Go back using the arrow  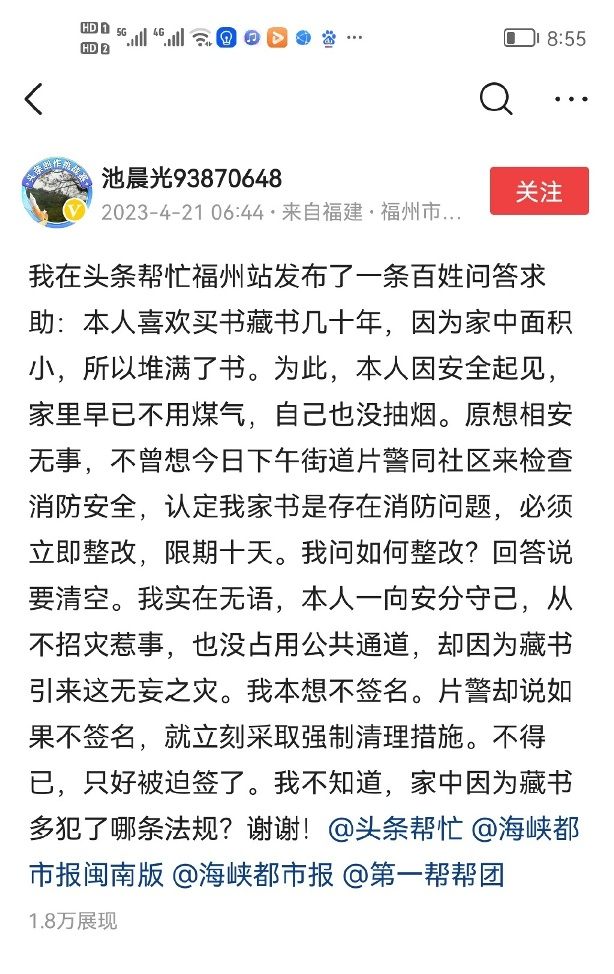35,99
